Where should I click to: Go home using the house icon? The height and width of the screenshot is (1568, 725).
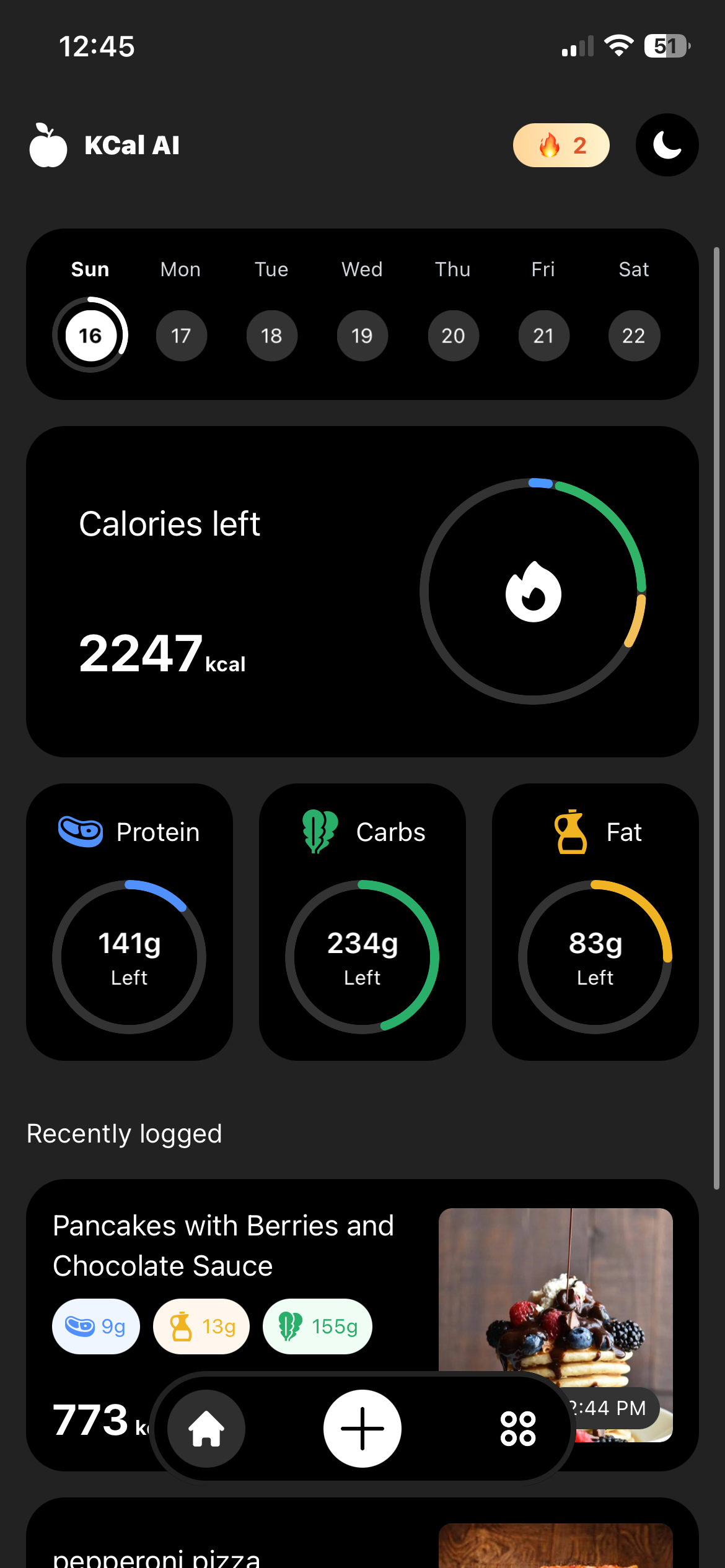pos(206,1429)
